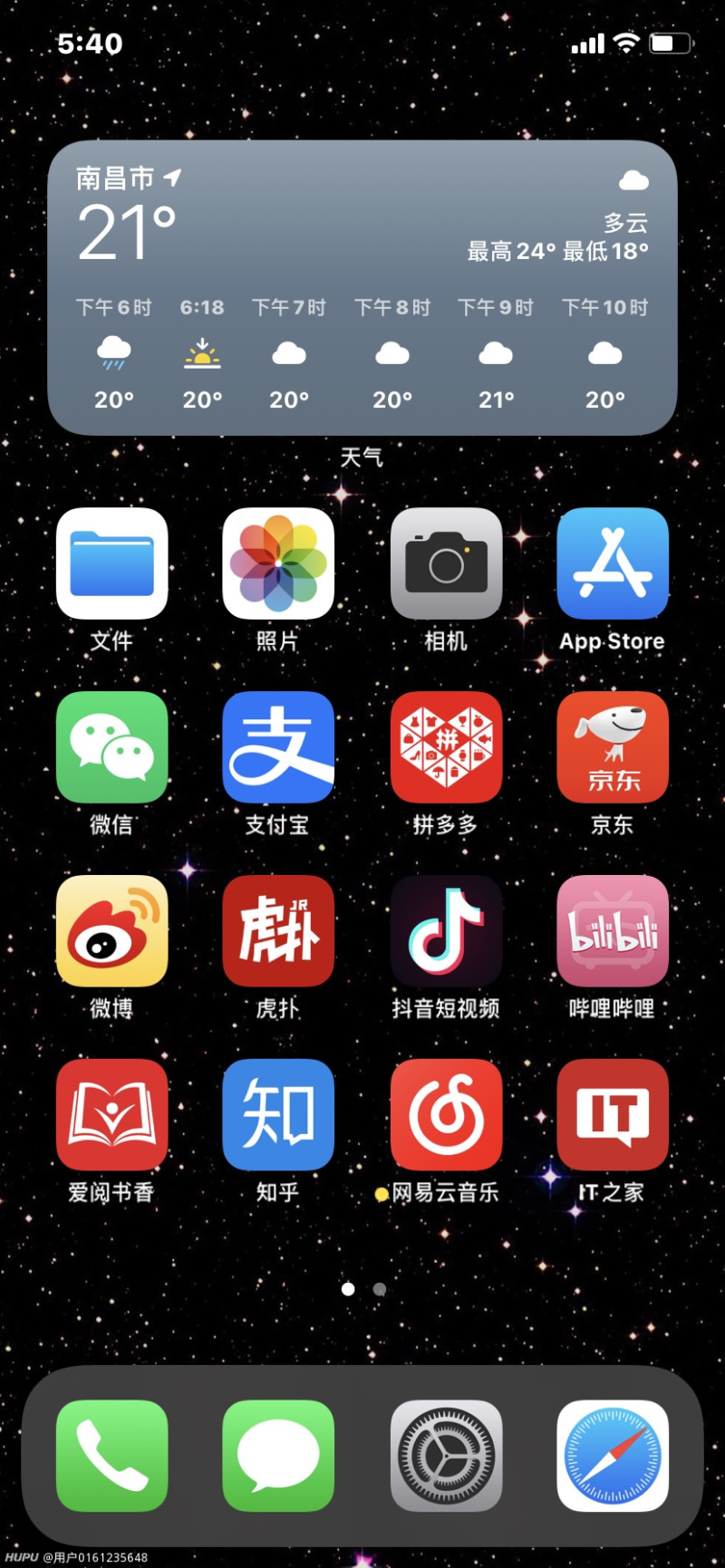Launch the 京东 app
Viewport: 725px width, 1568px height.
613,747
